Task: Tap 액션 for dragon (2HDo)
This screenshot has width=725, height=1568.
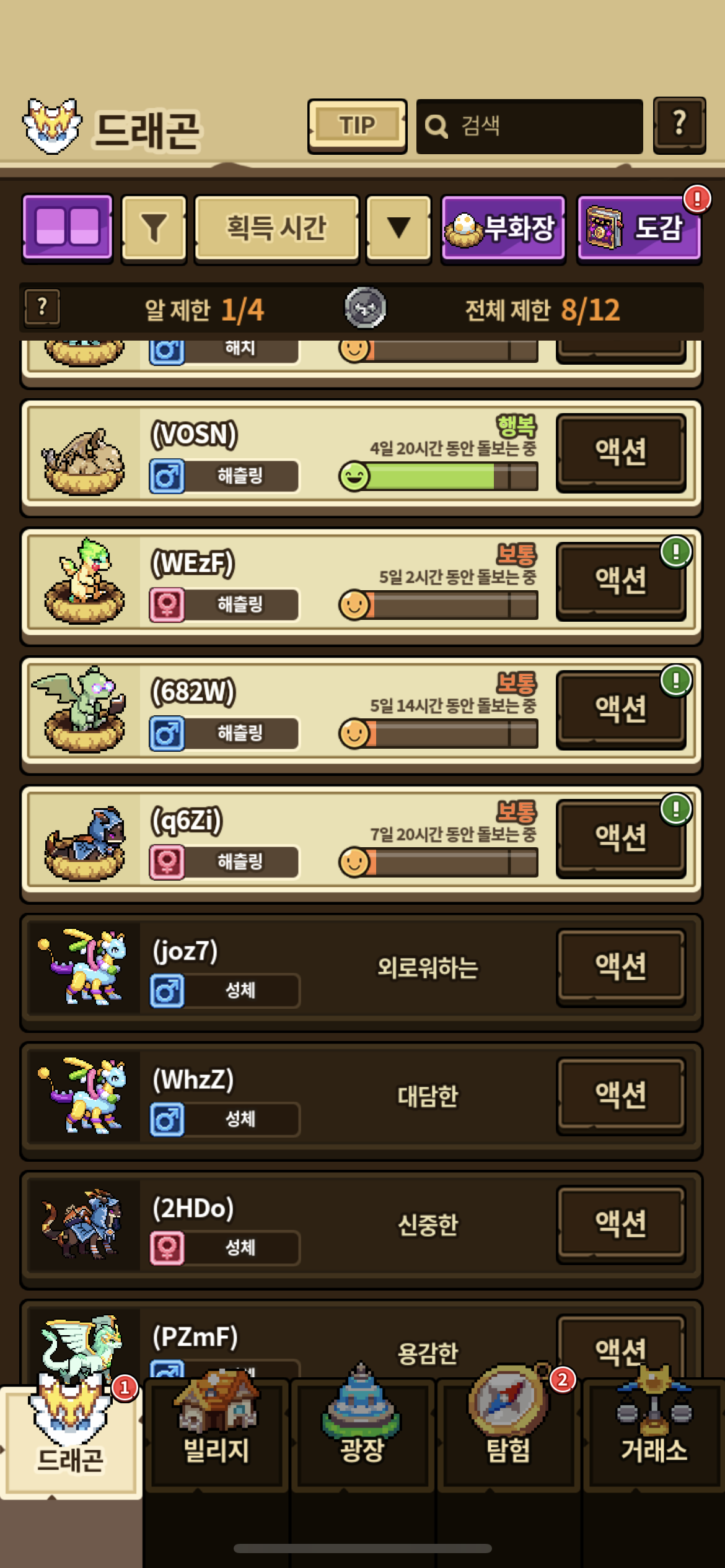Action: tap(621, 1224)
